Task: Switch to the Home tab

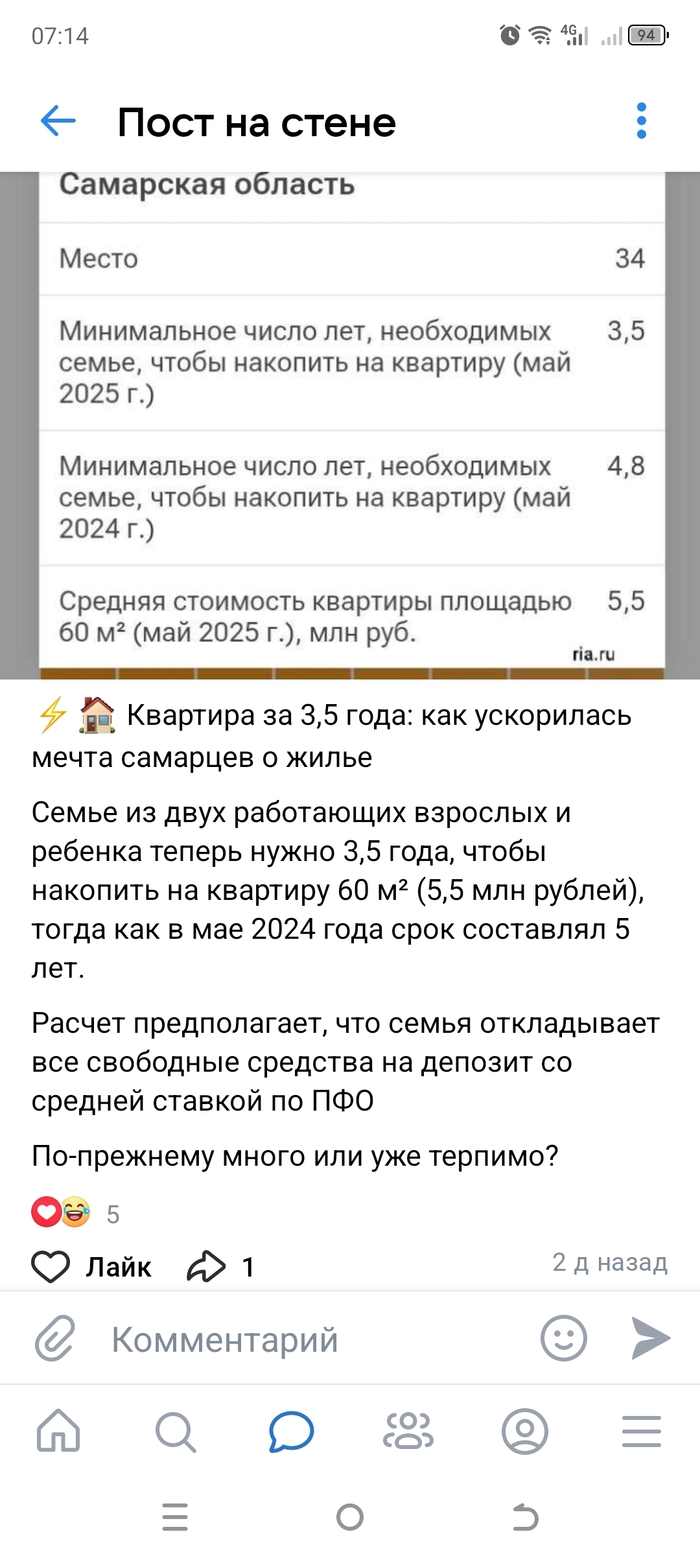Action: (x=58, y=1432)
